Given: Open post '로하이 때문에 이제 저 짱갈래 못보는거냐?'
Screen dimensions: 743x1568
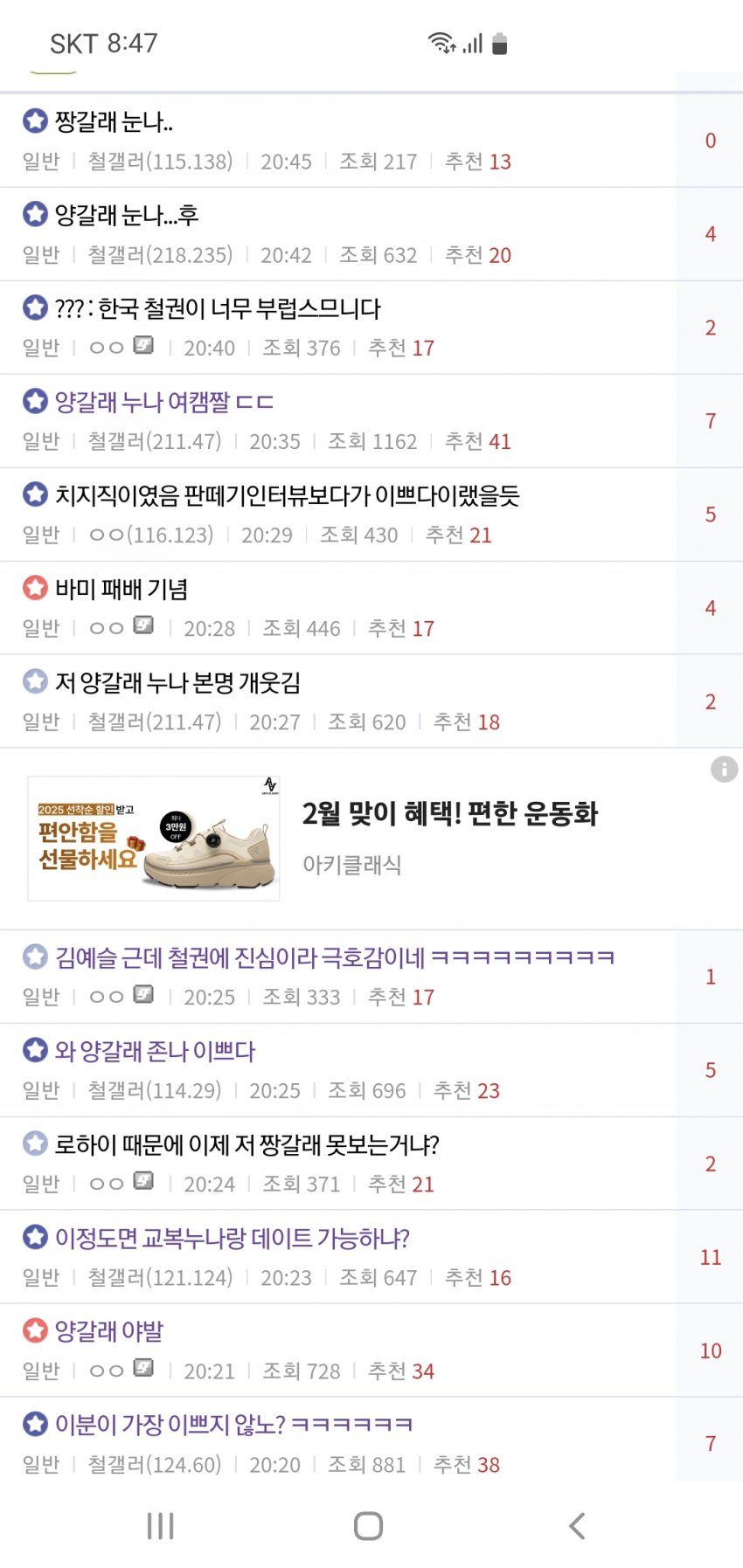Looking at the screenshot, I should coord(247,1144).
